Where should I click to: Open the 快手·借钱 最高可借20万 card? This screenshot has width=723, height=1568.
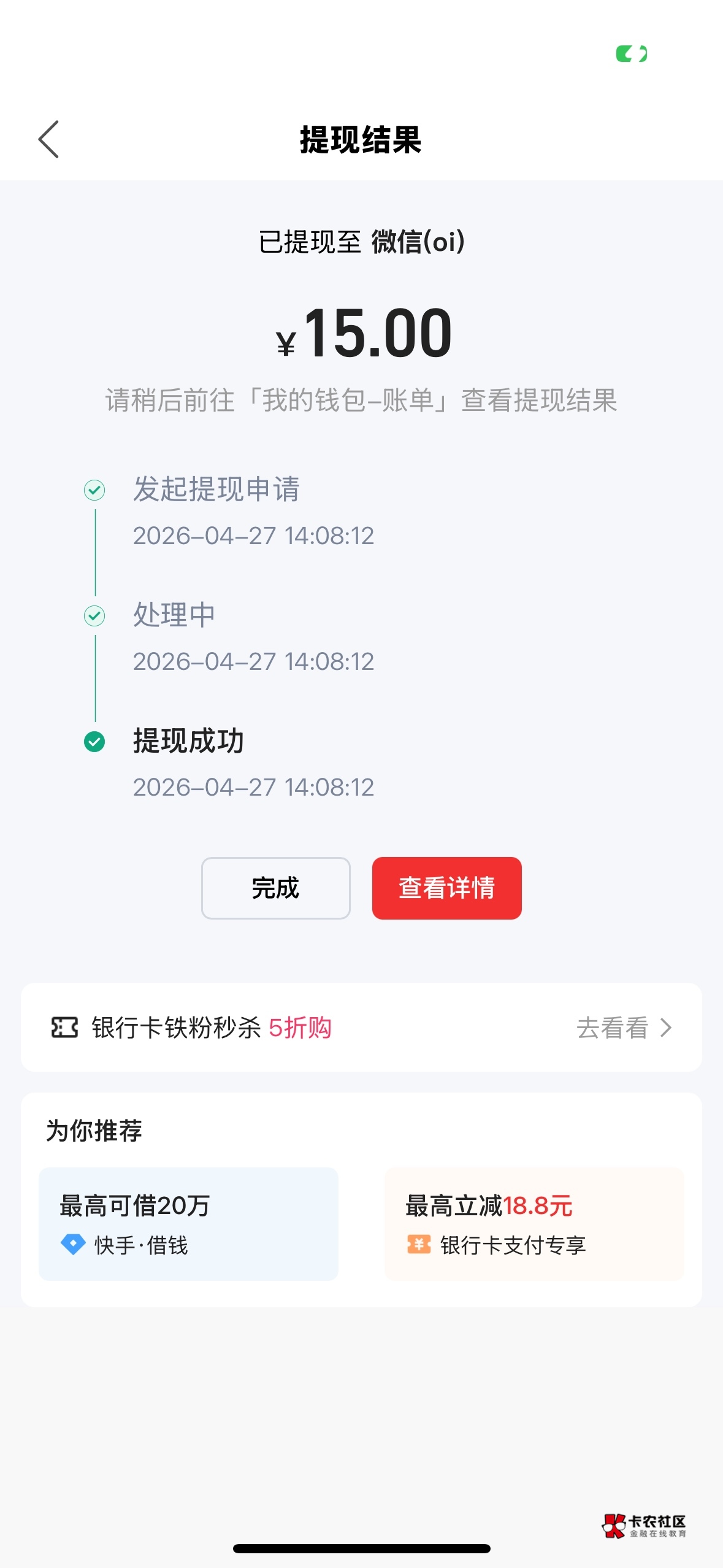pyautogui.click(x=188, y=1224)
